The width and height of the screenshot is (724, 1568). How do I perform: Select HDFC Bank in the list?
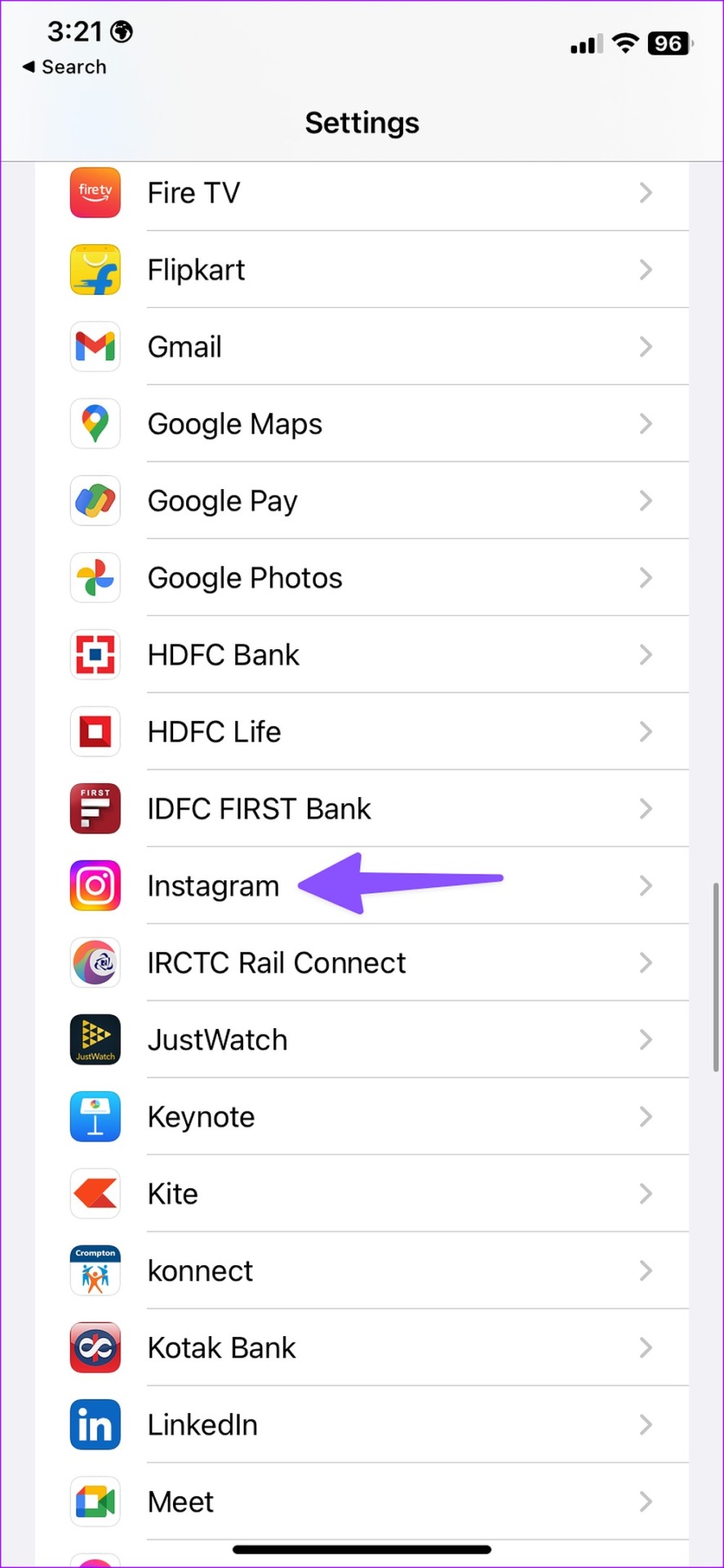(x=362, y=654)
